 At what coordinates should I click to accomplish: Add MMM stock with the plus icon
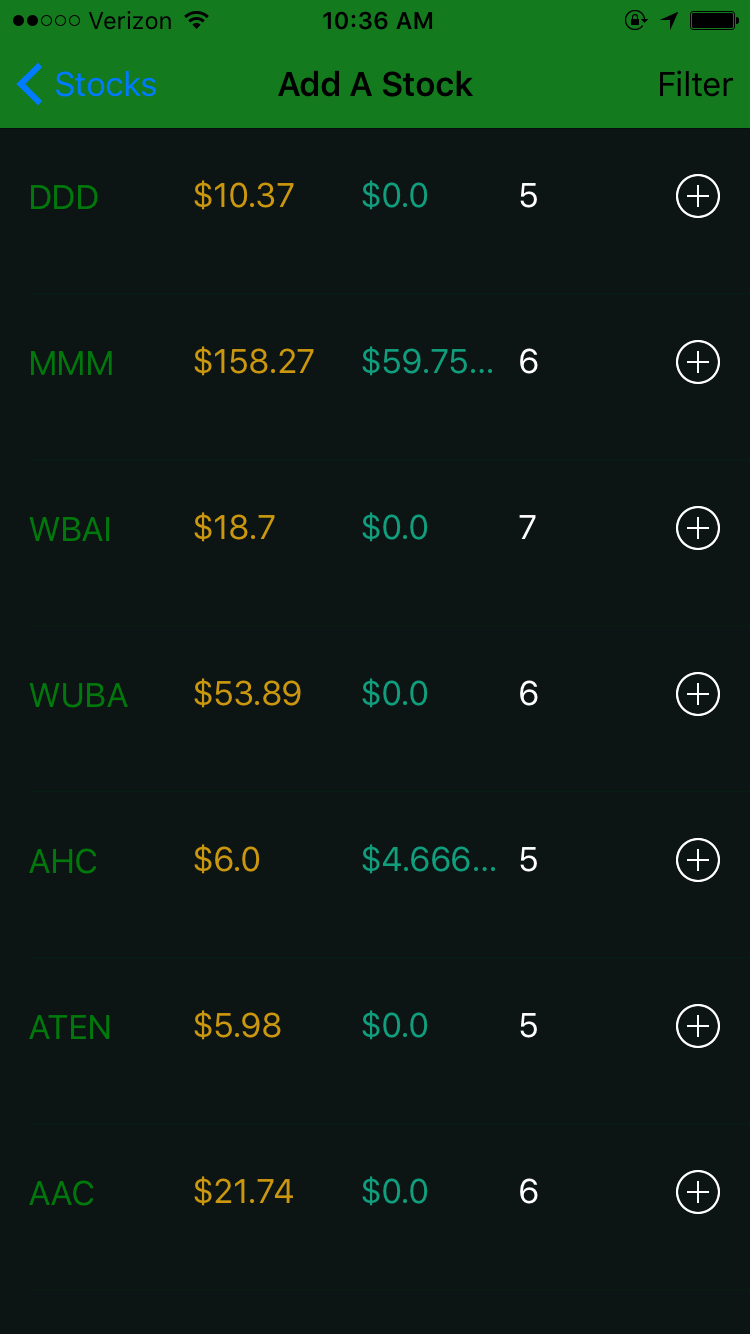pos(698,362)
